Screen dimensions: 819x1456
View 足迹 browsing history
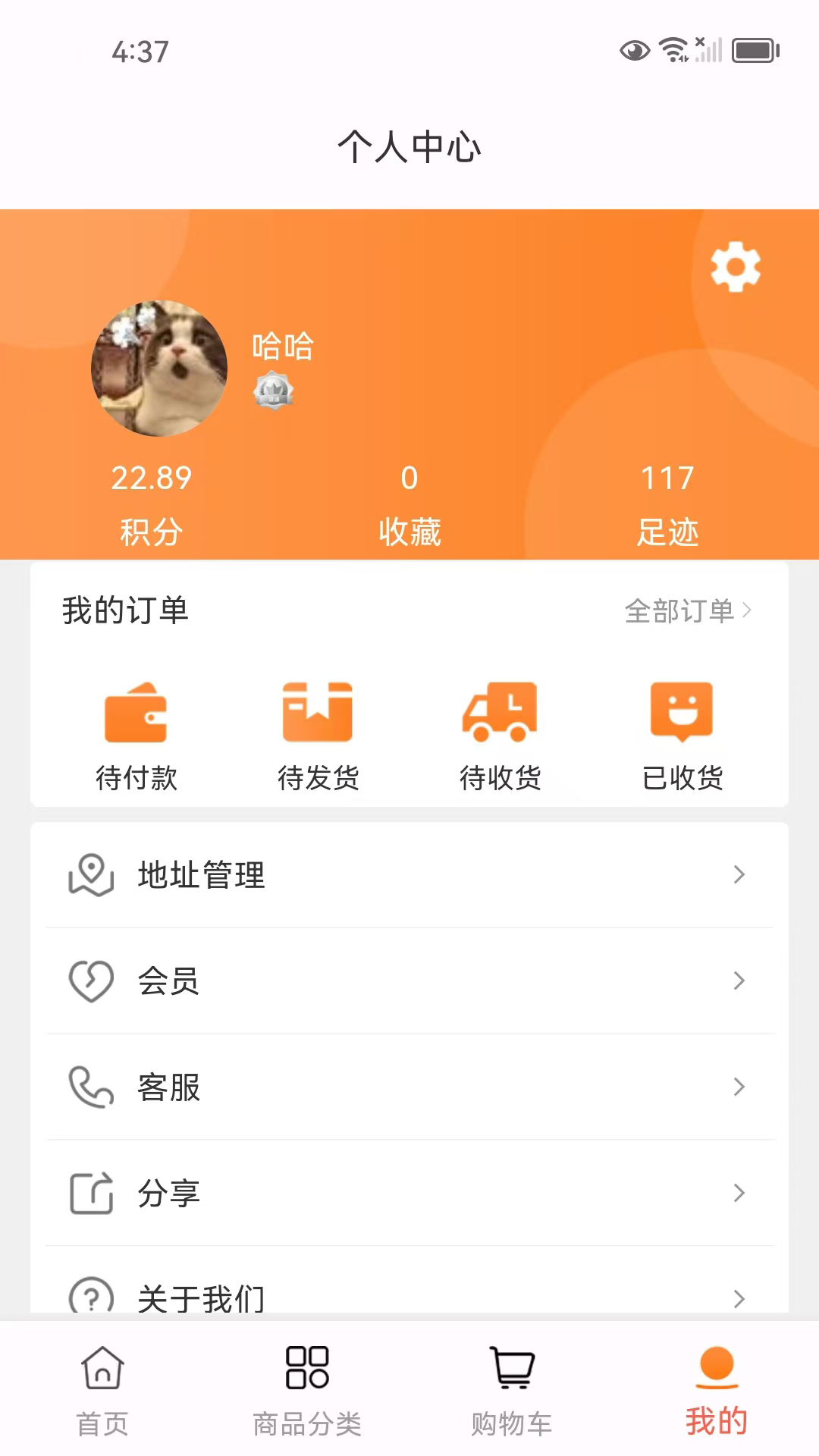tap(667, 504)
